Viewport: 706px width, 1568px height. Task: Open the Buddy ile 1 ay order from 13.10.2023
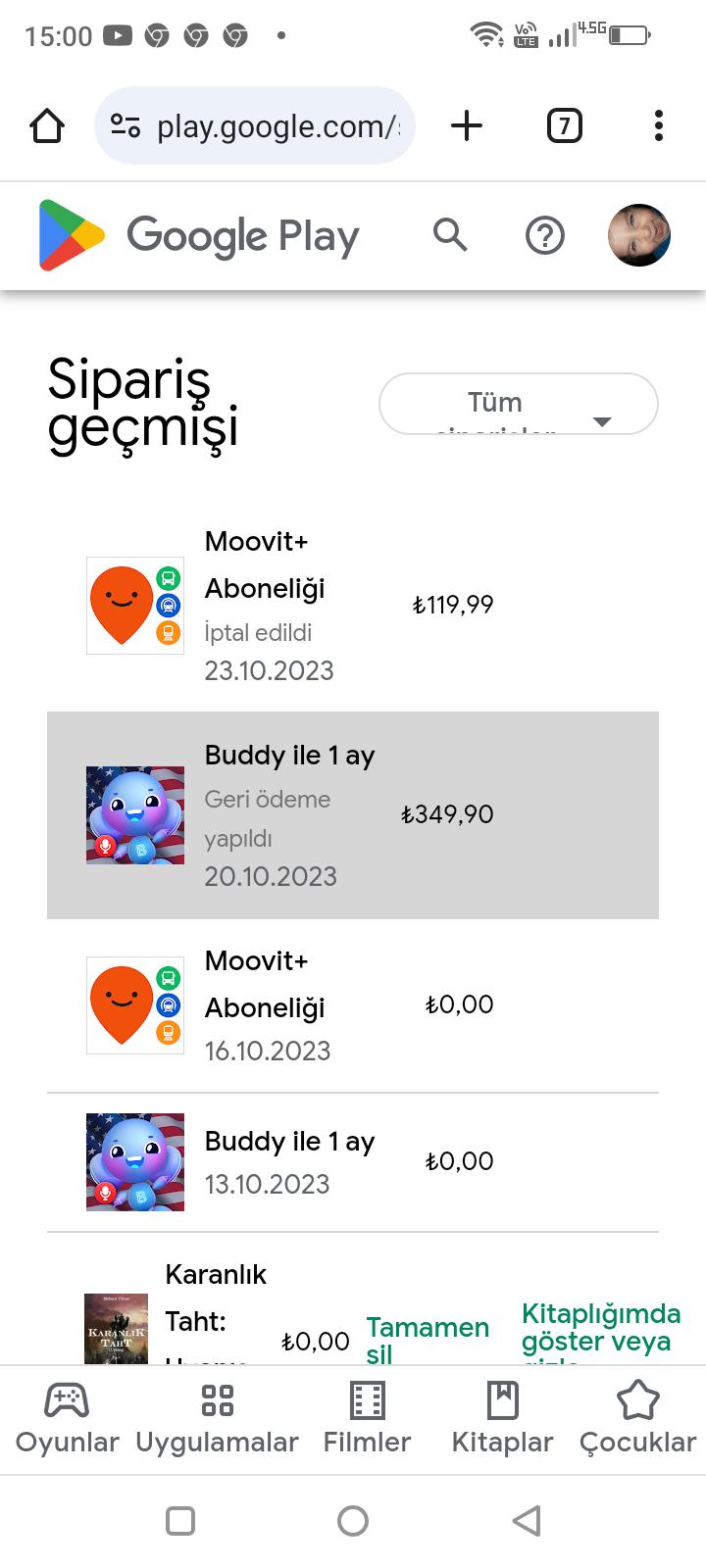(294, 1161)
